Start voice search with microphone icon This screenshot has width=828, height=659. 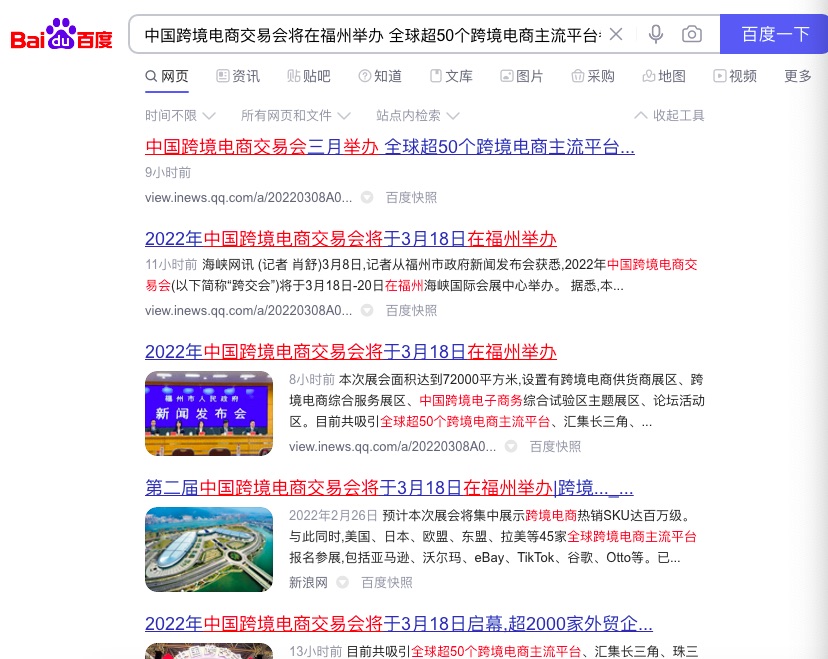point(656,35)
